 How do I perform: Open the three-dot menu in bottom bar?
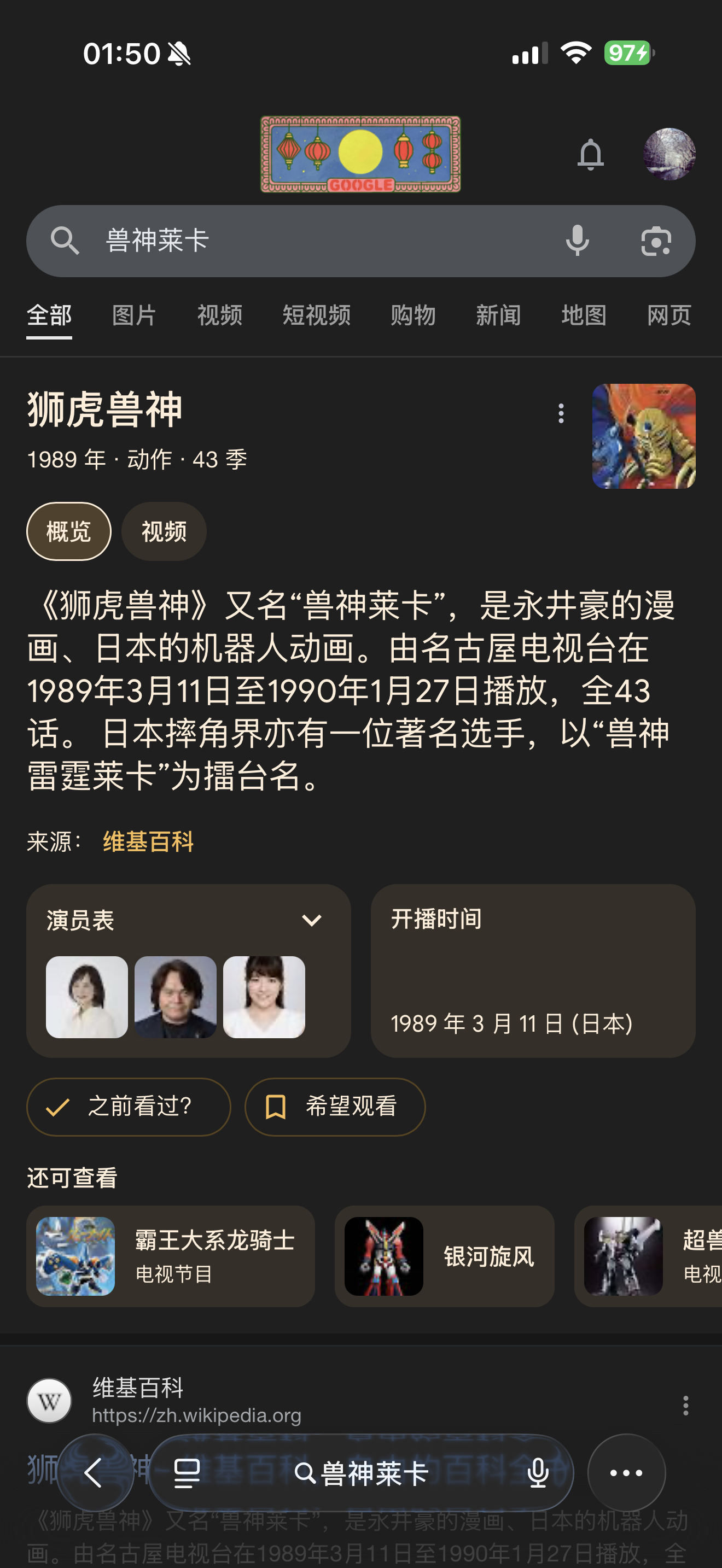626,1473
